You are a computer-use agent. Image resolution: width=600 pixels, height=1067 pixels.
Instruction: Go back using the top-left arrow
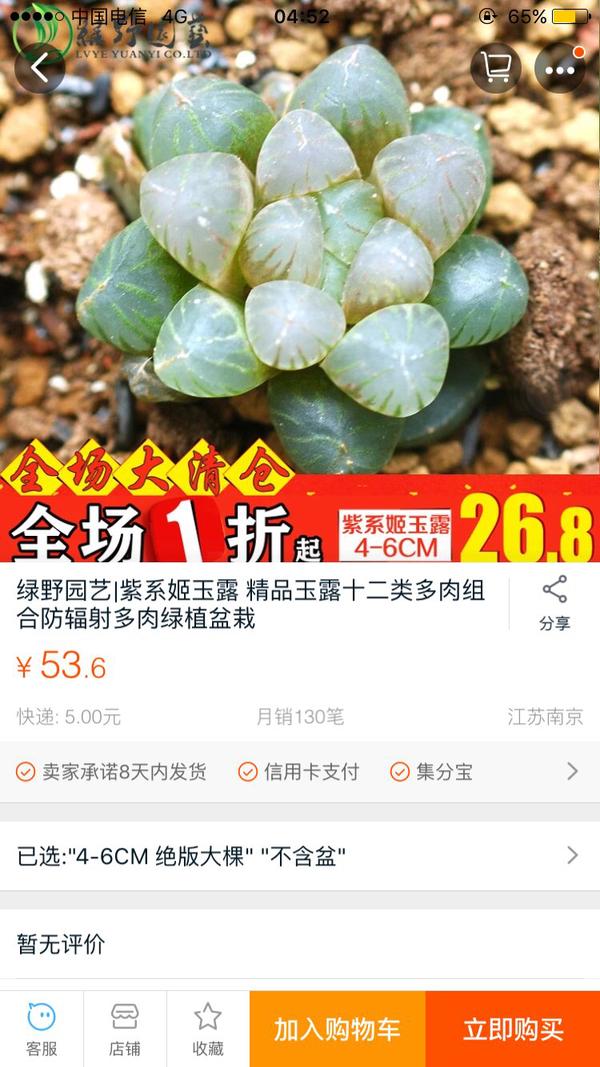(39, 68)
